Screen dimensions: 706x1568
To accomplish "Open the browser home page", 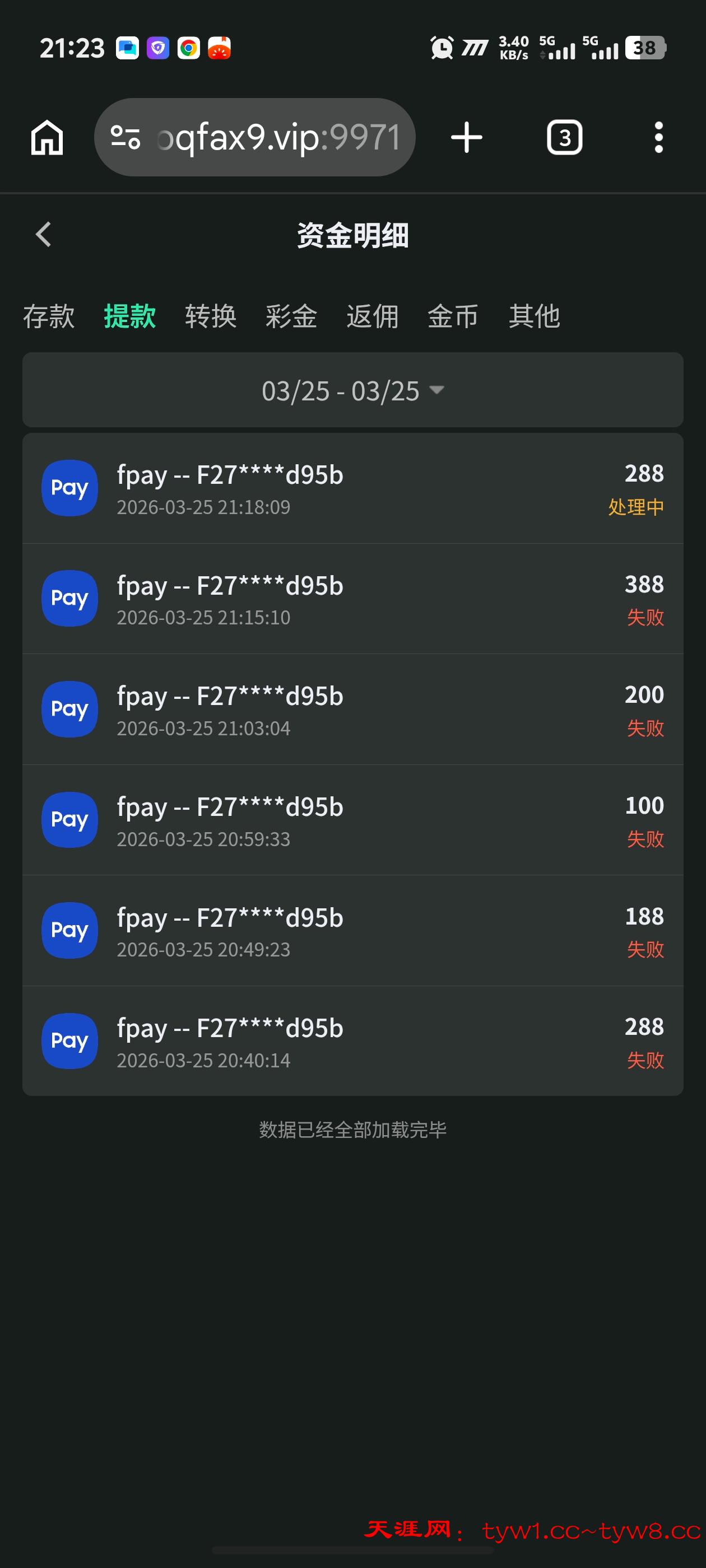I will tap(48, 138).
